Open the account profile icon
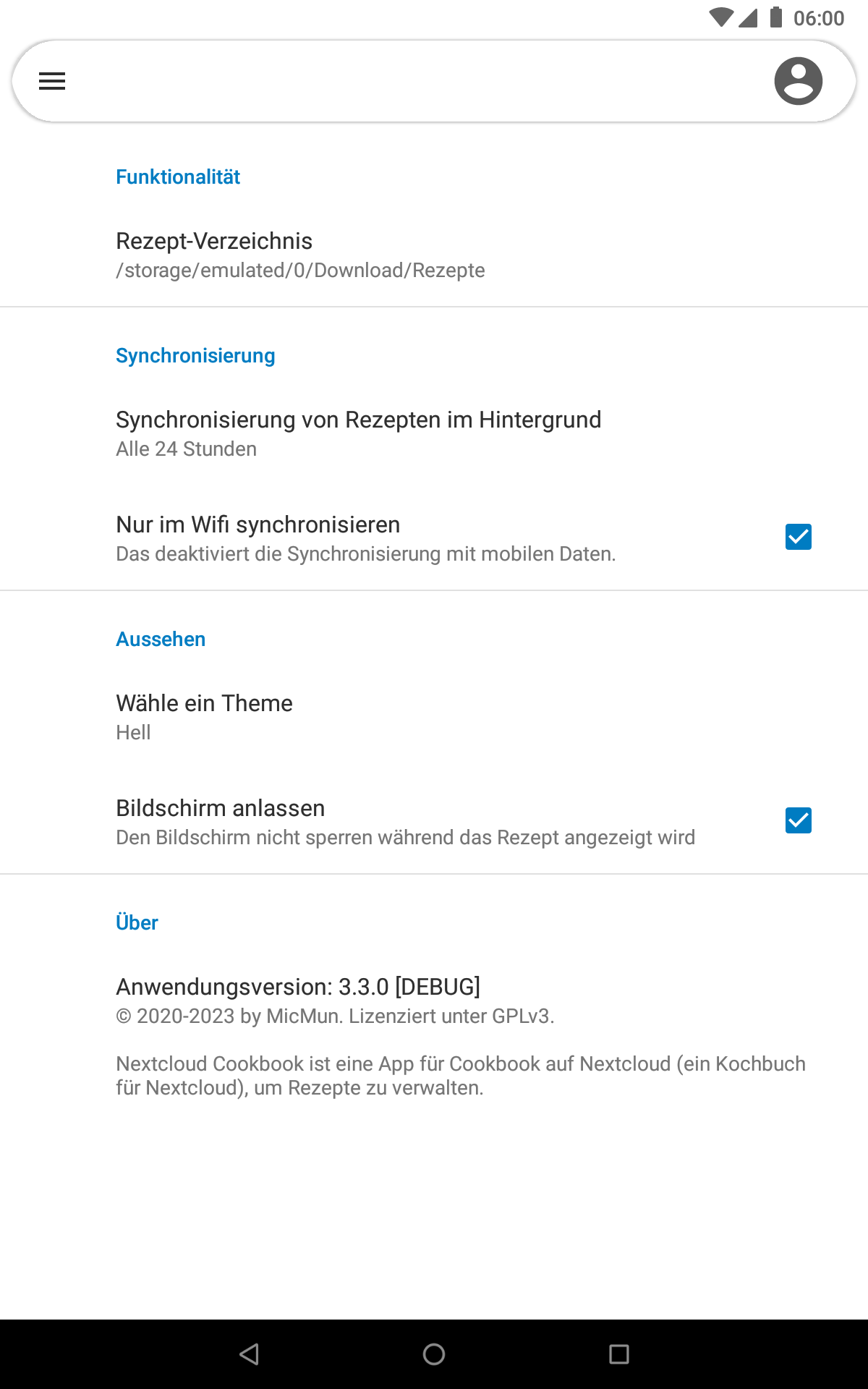The image size is (868, 1389). [798, 81]
